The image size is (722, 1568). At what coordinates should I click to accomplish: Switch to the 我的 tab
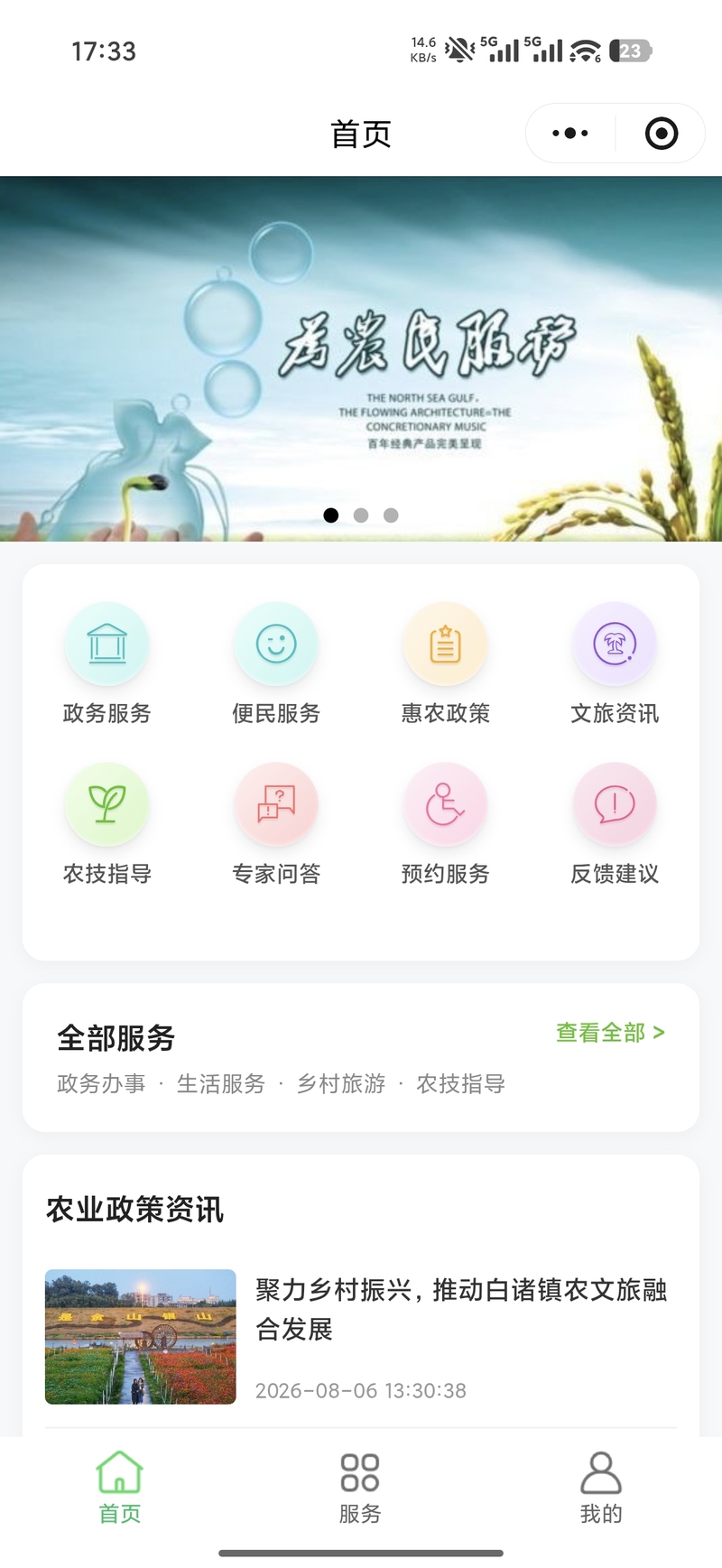click(x=601, y=1489)
